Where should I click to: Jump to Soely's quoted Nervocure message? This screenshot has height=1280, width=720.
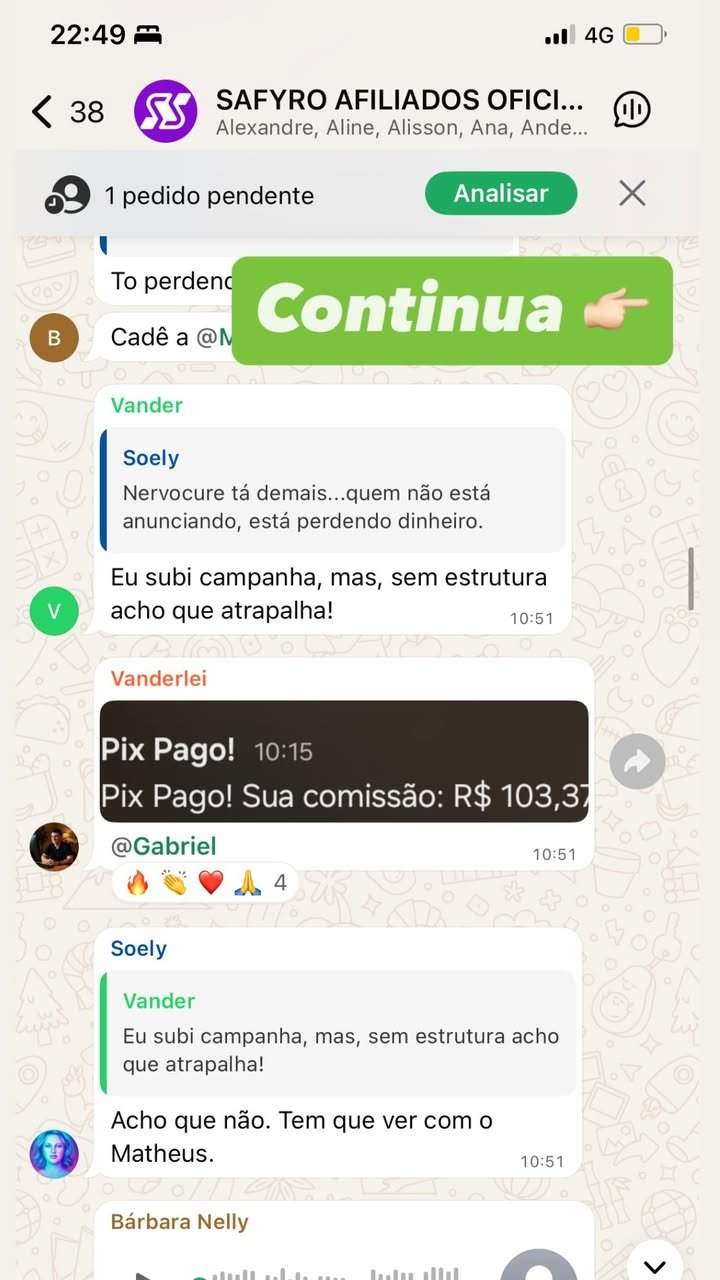334,490
